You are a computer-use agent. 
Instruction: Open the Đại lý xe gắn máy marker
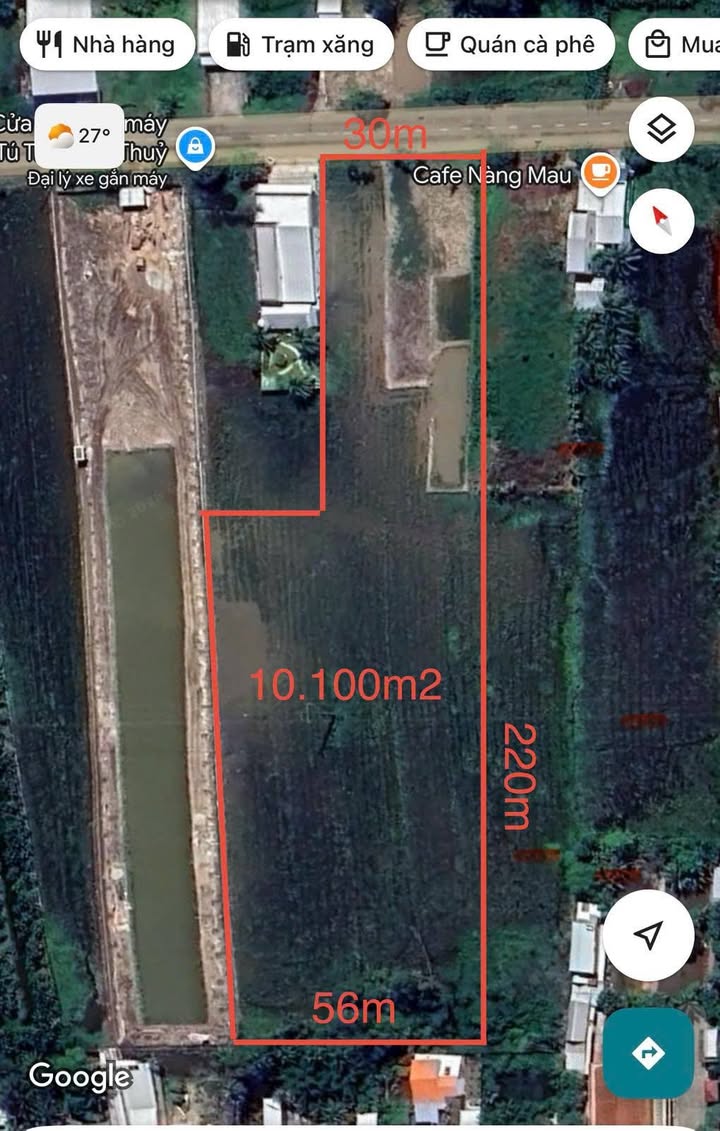point(195,148)
